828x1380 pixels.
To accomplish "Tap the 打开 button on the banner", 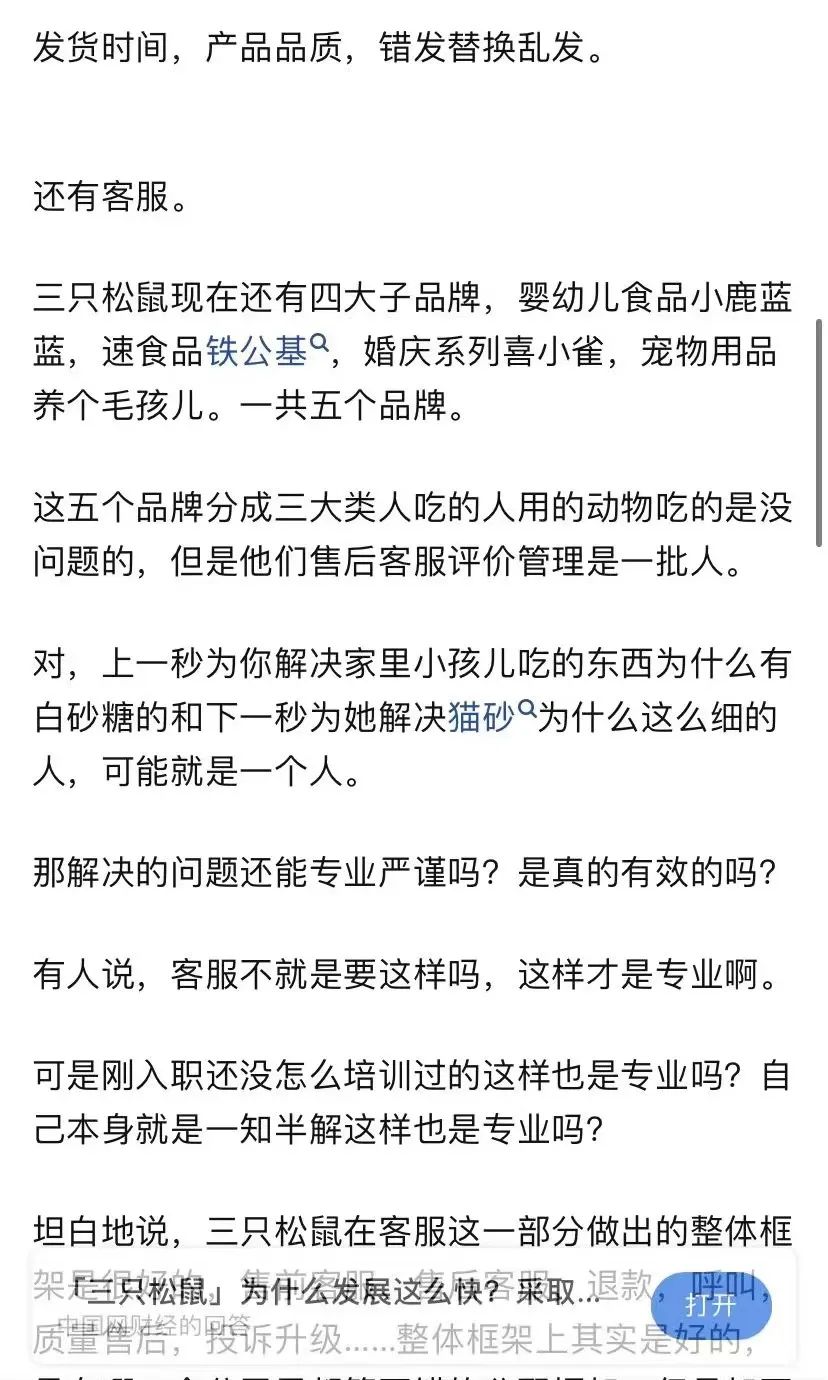I will click(x=711, y=1304).
